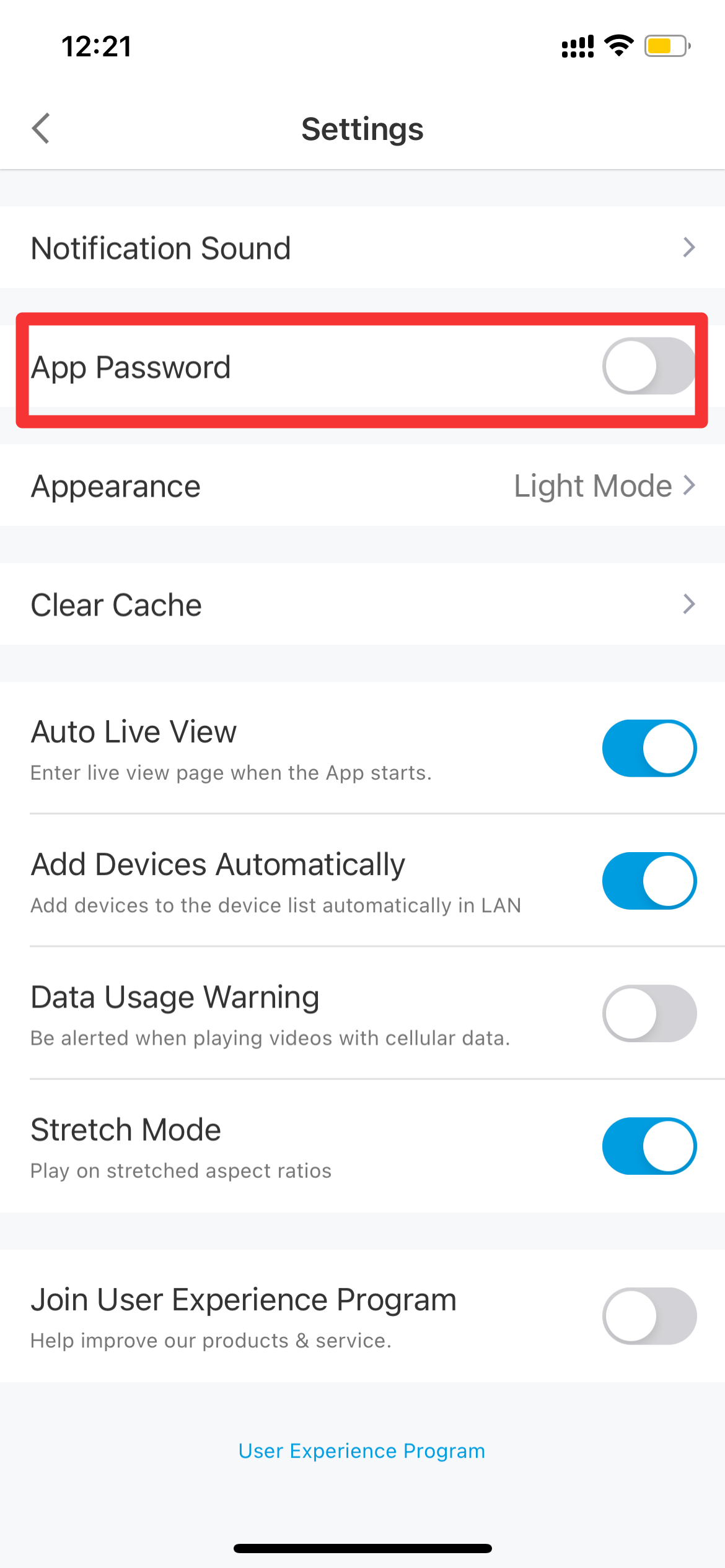The image size is (725, 1568).
Task: Enable the App Password switch
Action: [649, 366]
